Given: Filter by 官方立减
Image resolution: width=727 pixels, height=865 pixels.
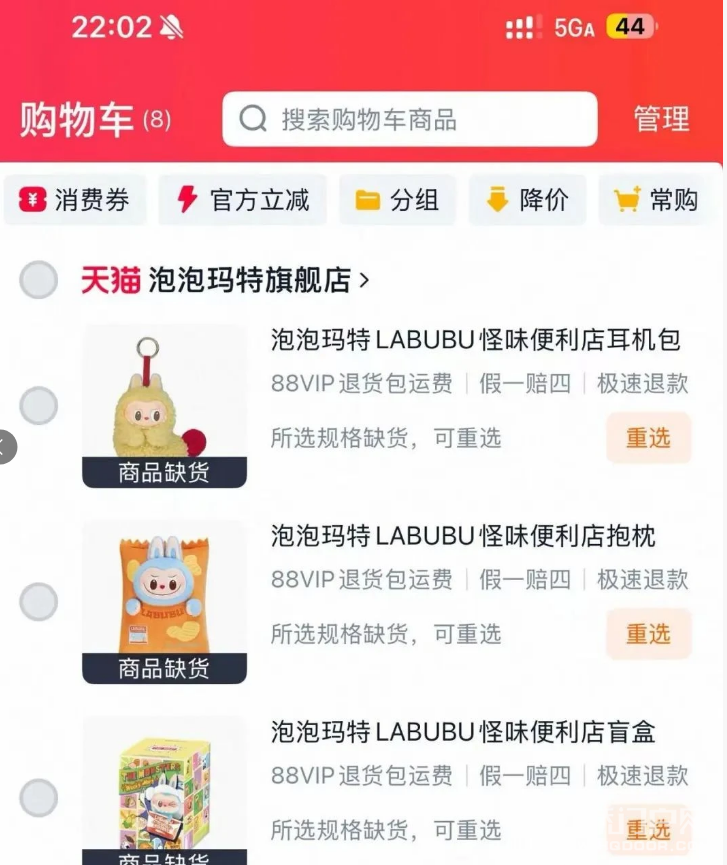Looking at the screenshot, I should [243, 200].
